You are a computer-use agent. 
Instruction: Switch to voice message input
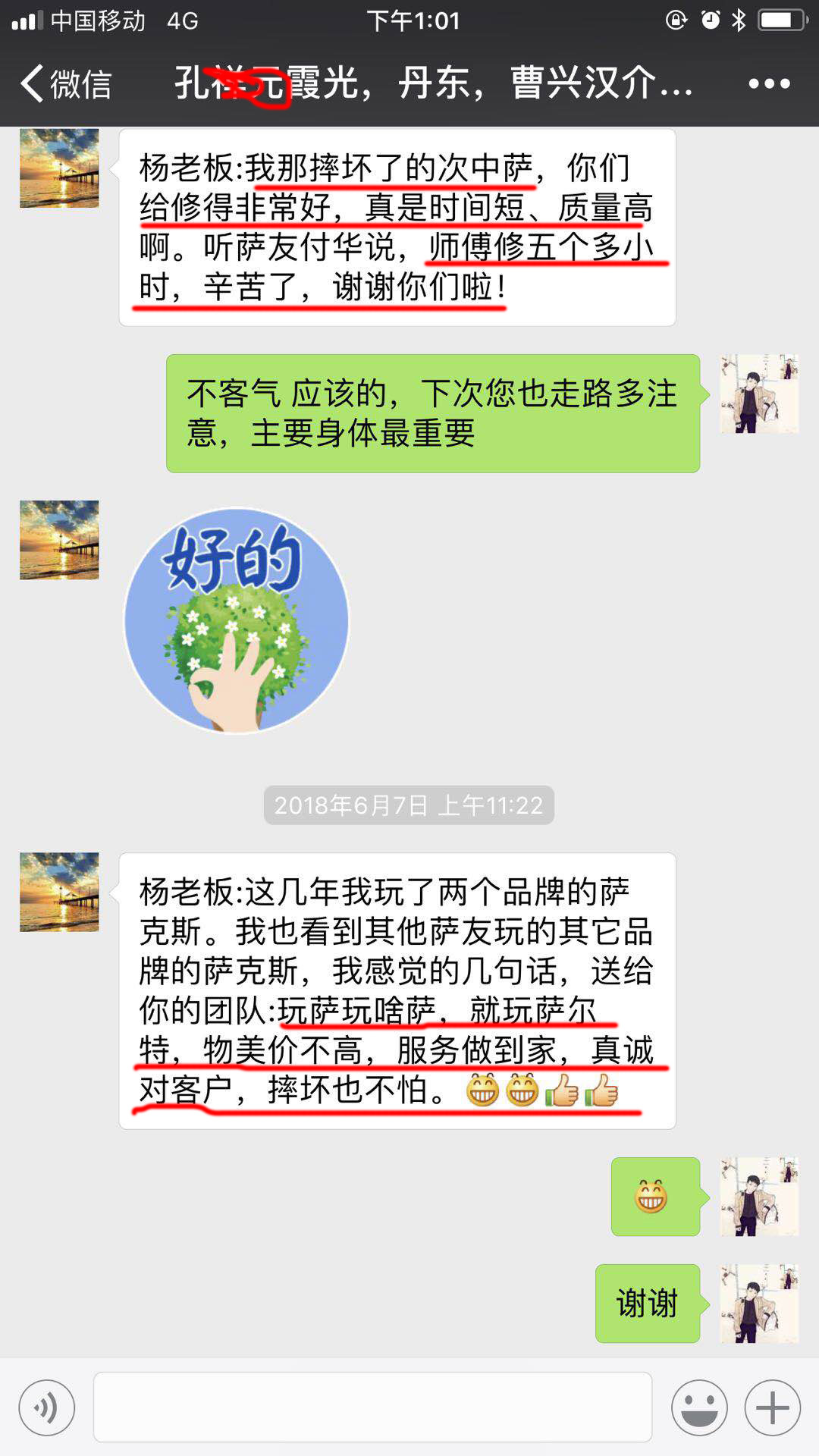(x=47, y=1408)
